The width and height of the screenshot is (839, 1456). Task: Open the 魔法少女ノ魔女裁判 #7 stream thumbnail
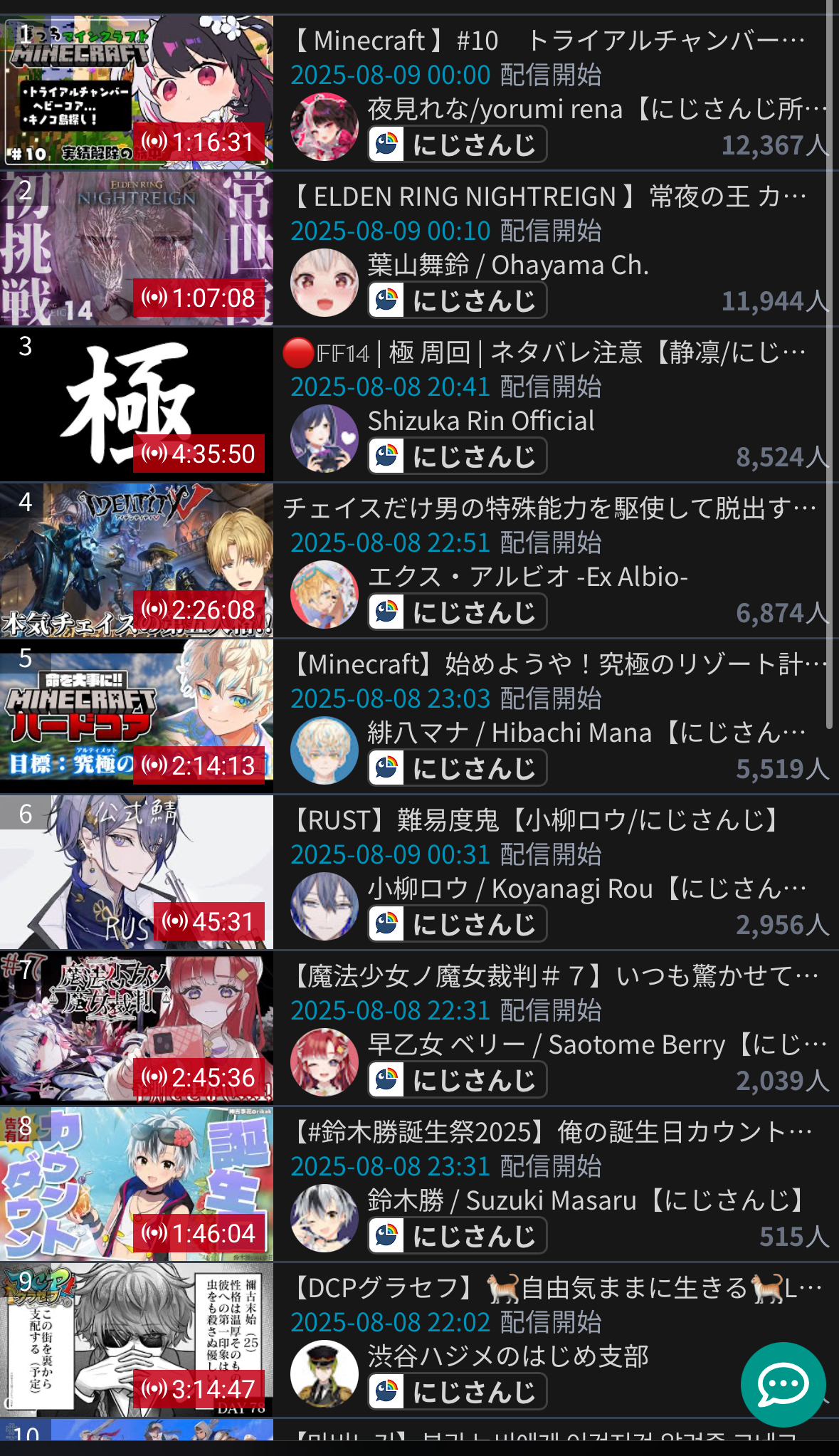click(x=137, y=1027)
